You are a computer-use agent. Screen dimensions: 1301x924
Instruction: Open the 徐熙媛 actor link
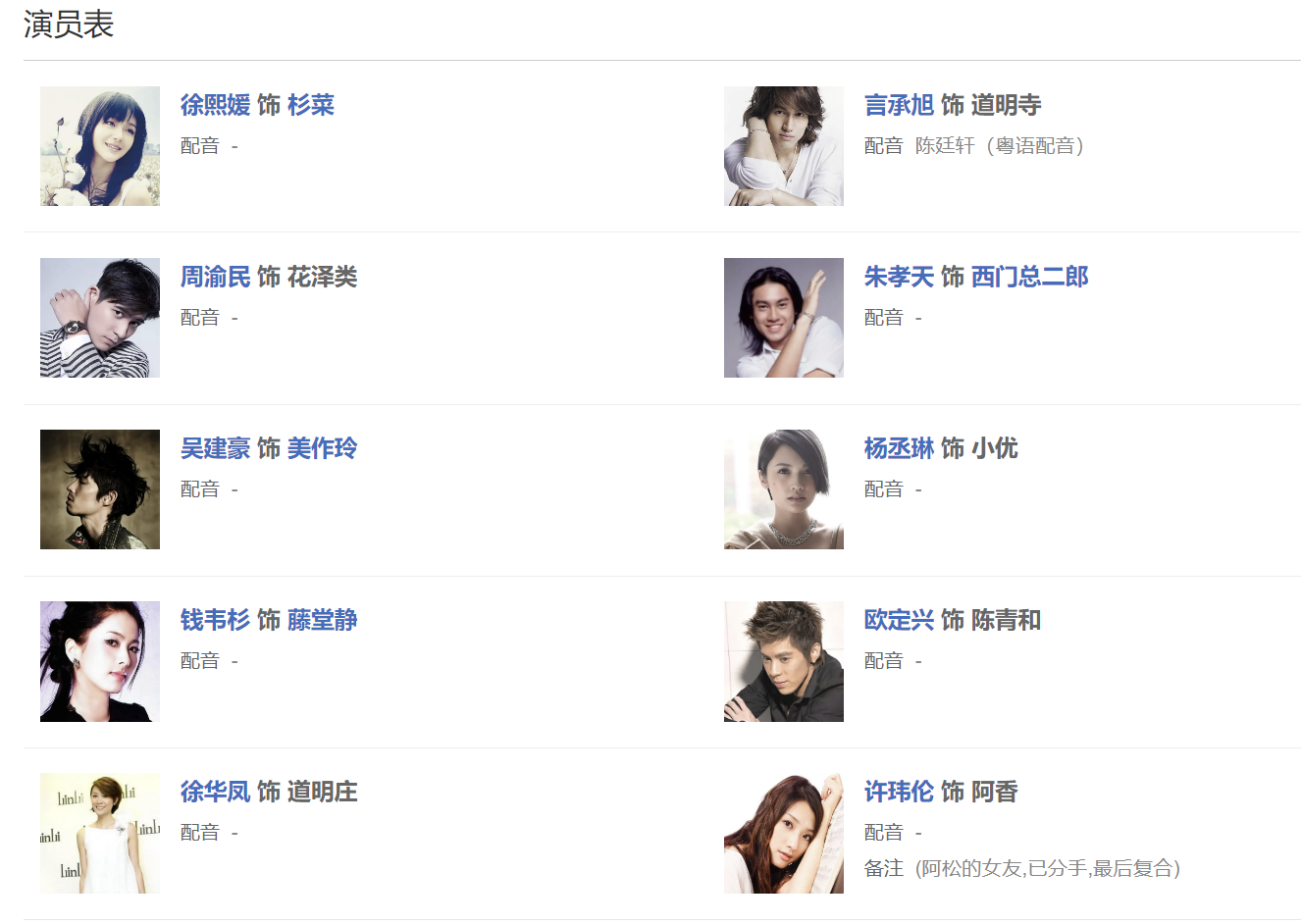pos(215,105)
